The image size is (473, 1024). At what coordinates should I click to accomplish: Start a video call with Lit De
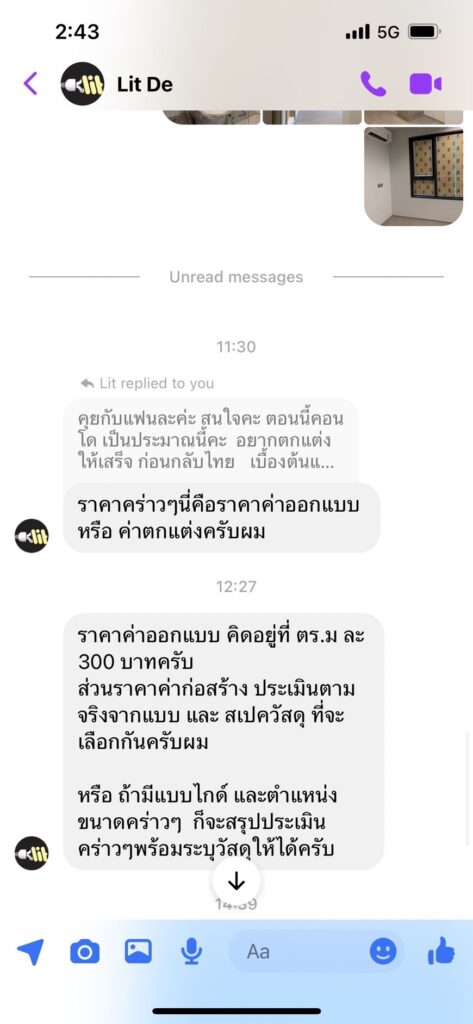tap(425, 84)
